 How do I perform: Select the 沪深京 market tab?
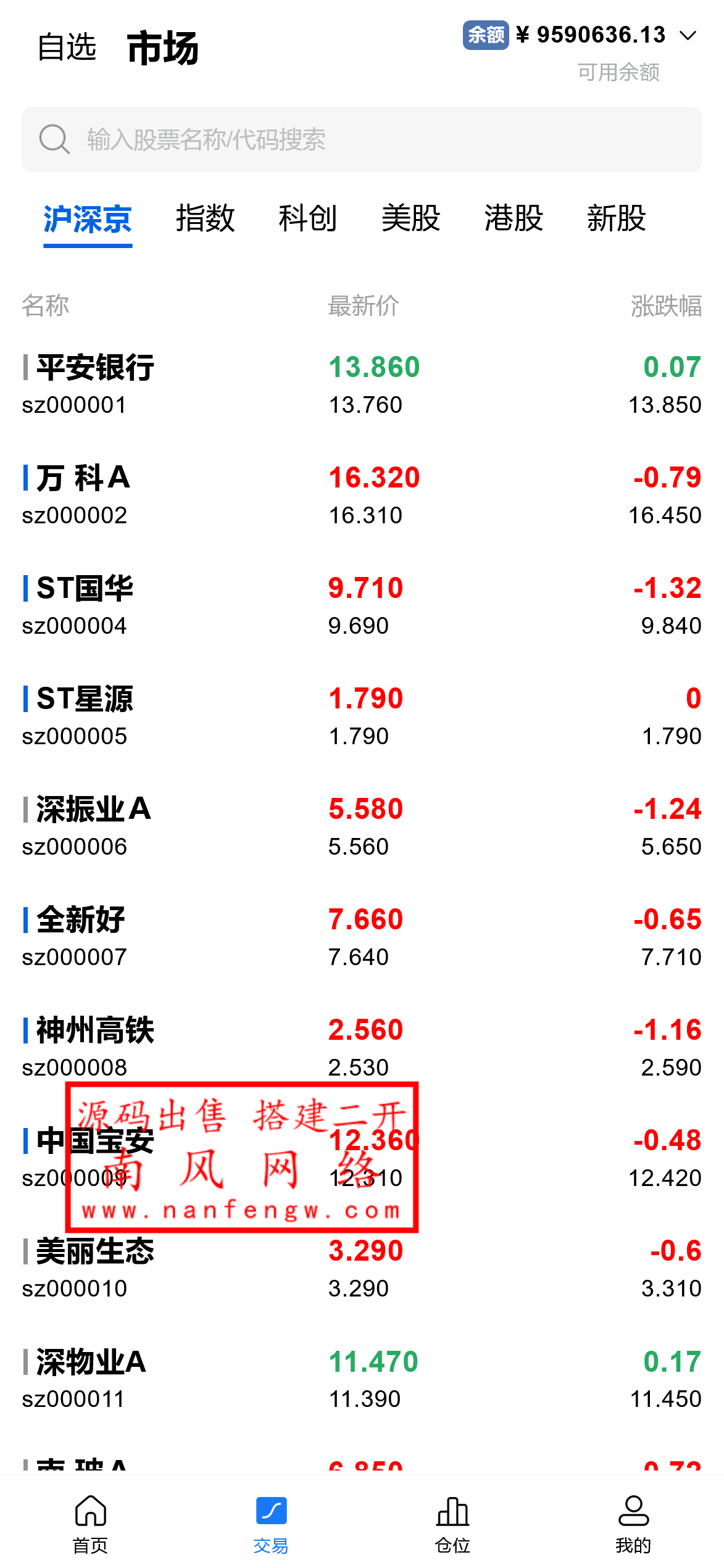[x=88, y=220]
